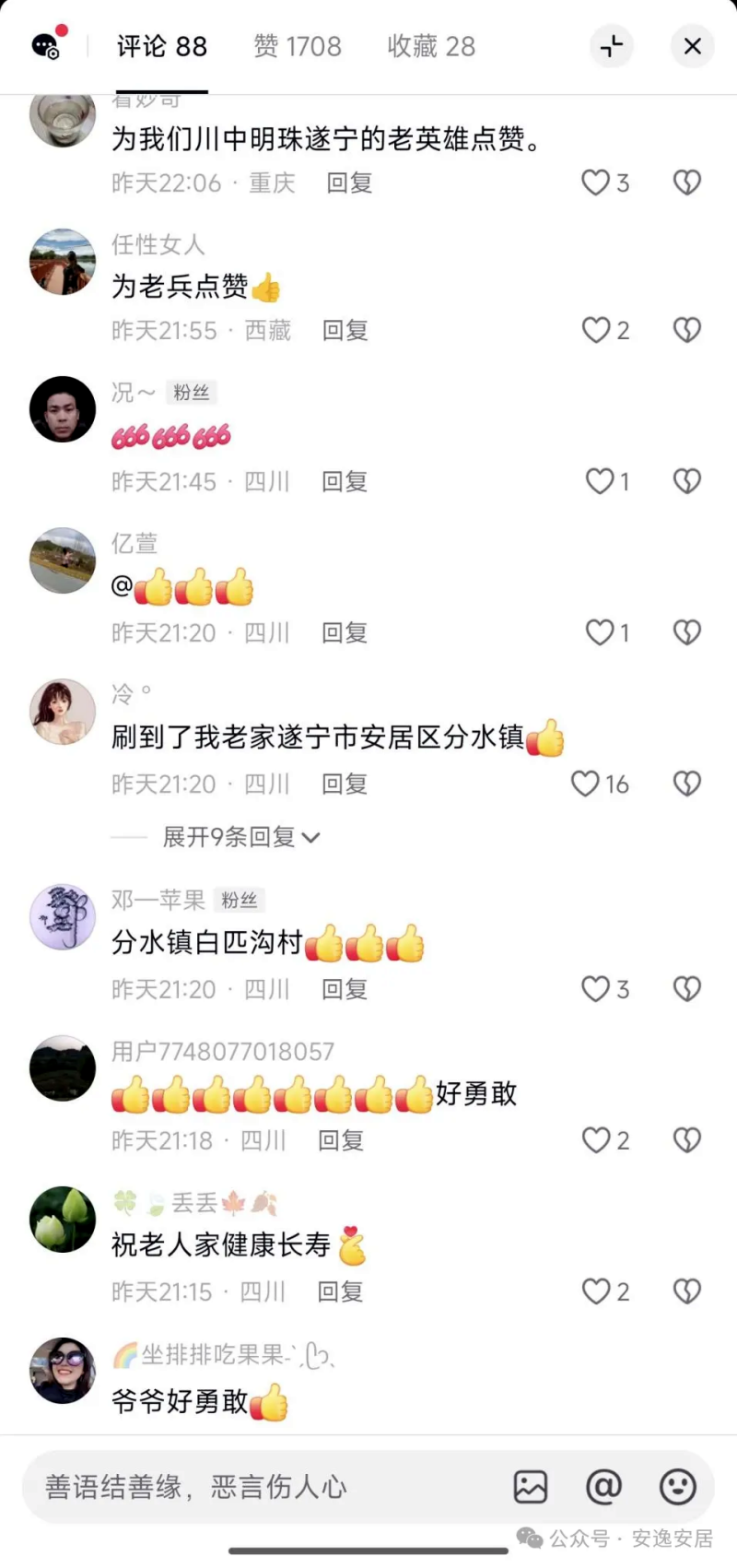Viewport: 737px width, 1568px height.
Task: Attach an image to your comment
Action: (531, 1486)
